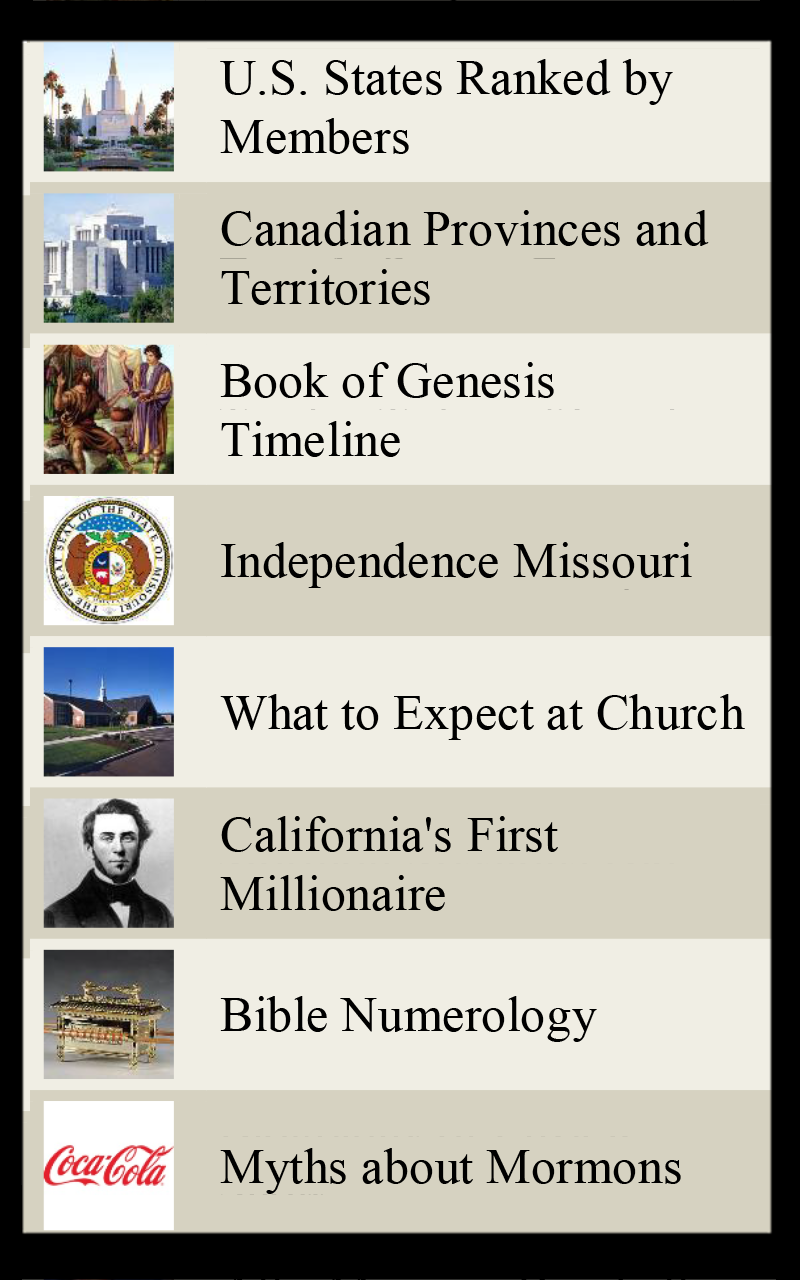Screen dimensions: 800x1280
Task: Click the Book of Genesis painting thumbnail
Action: click(x=108, y=408)
